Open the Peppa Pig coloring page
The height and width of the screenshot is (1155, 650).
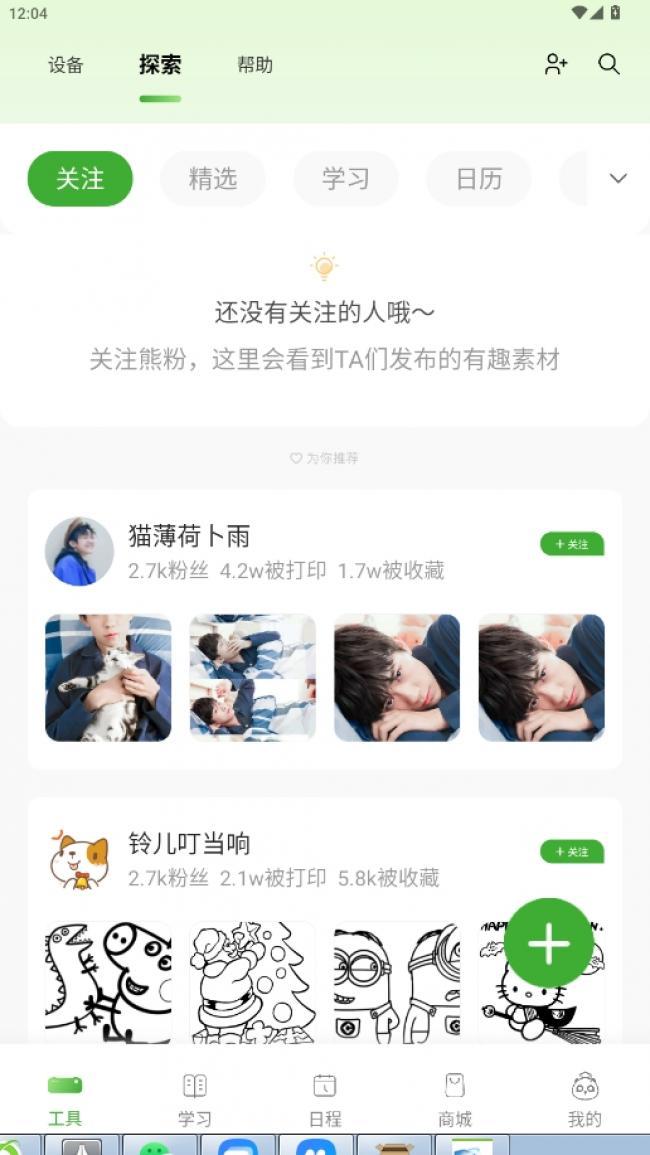[108, 982]
